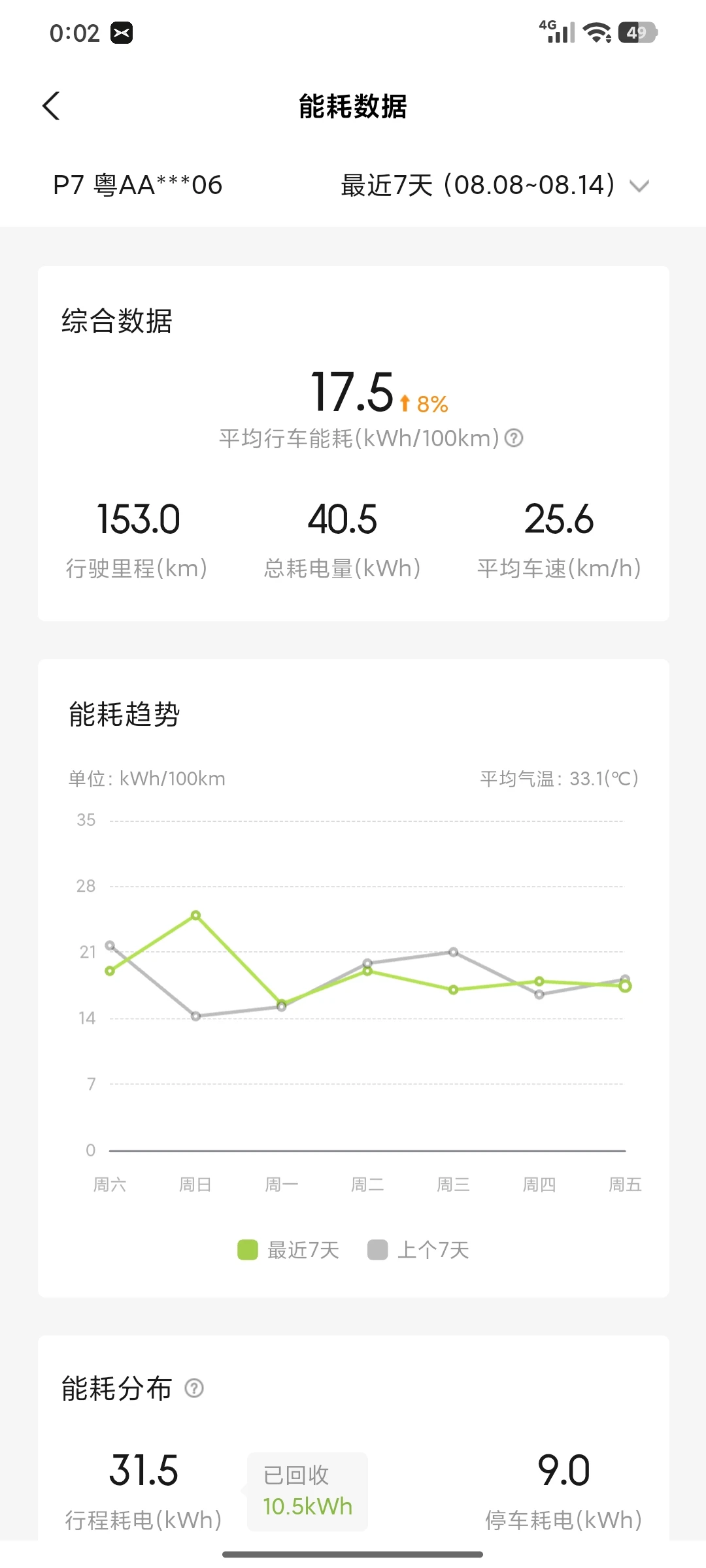Open the question mark next to 能耗分布
Image resolution: width=706 pixels, height=1568 pixels.
[194, 1388]
